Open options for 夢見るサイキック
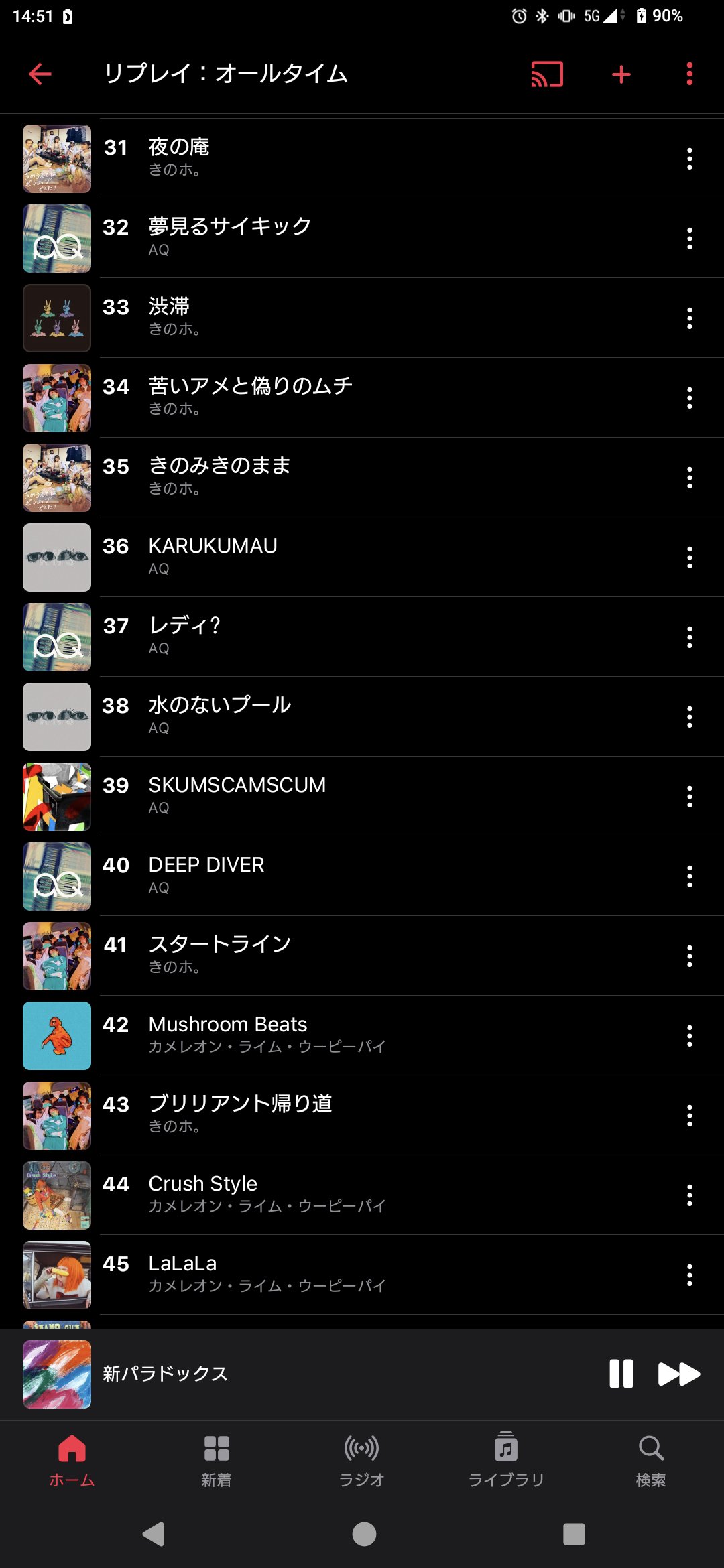Viewport: 724px width, 1568px height. click(x=689, y=239)
